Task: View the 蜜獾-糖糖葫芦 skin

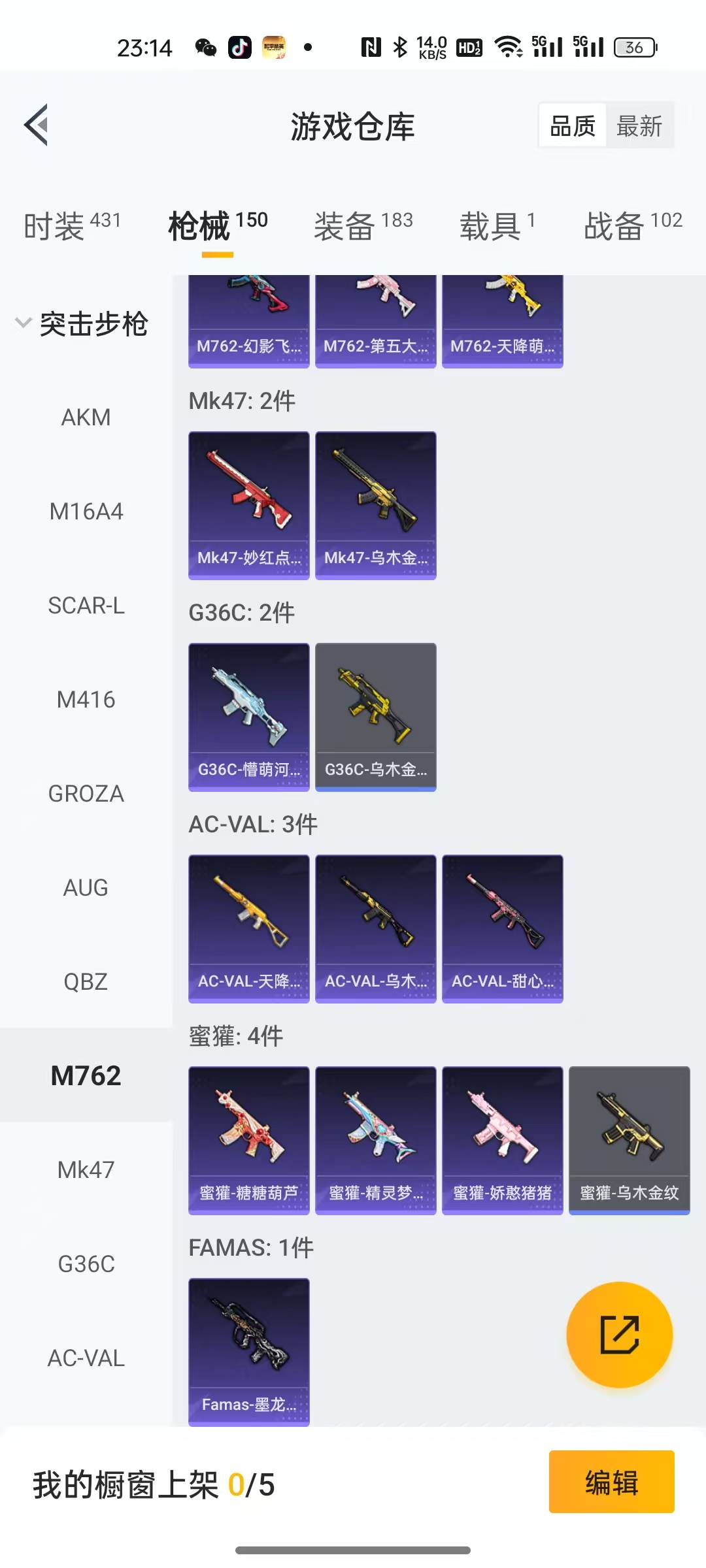Action: (x=249, y=1140)
